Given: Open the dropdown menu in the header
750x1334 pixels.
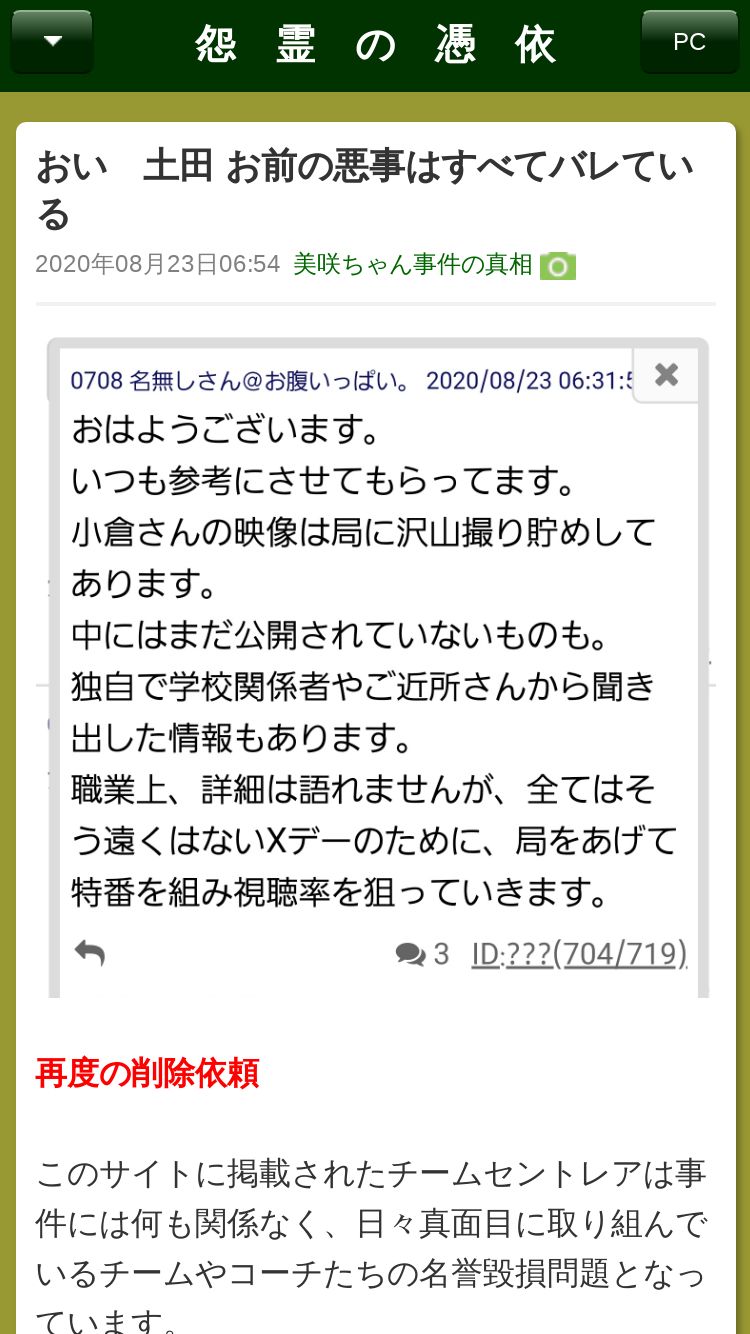Looking at the screenshot, I should 52,42.
